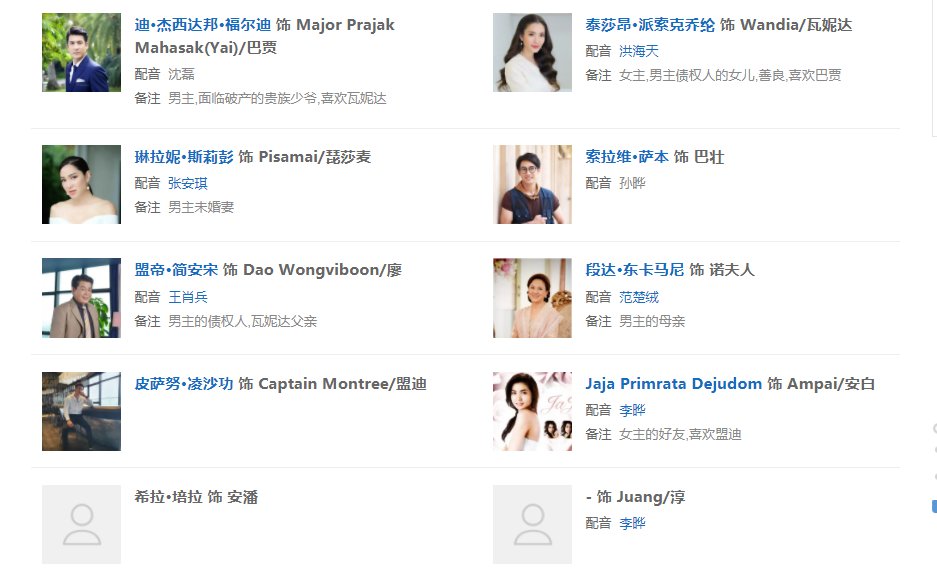View photo of Captain Montree actor

[81, 411]
